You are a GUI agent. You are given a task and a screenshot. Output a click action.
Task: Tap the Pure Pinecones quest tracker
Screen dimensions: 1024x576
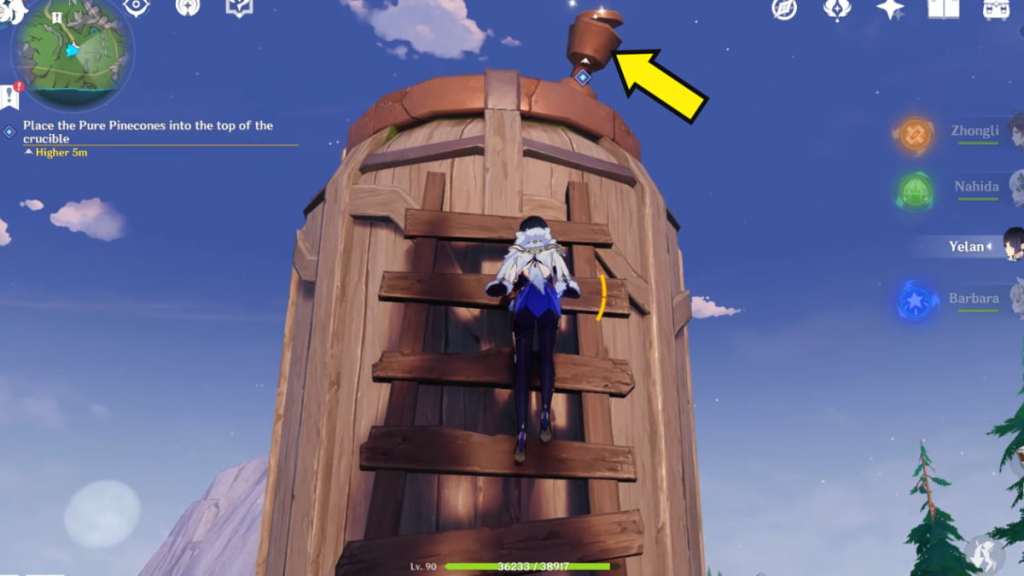coord(148,132)
